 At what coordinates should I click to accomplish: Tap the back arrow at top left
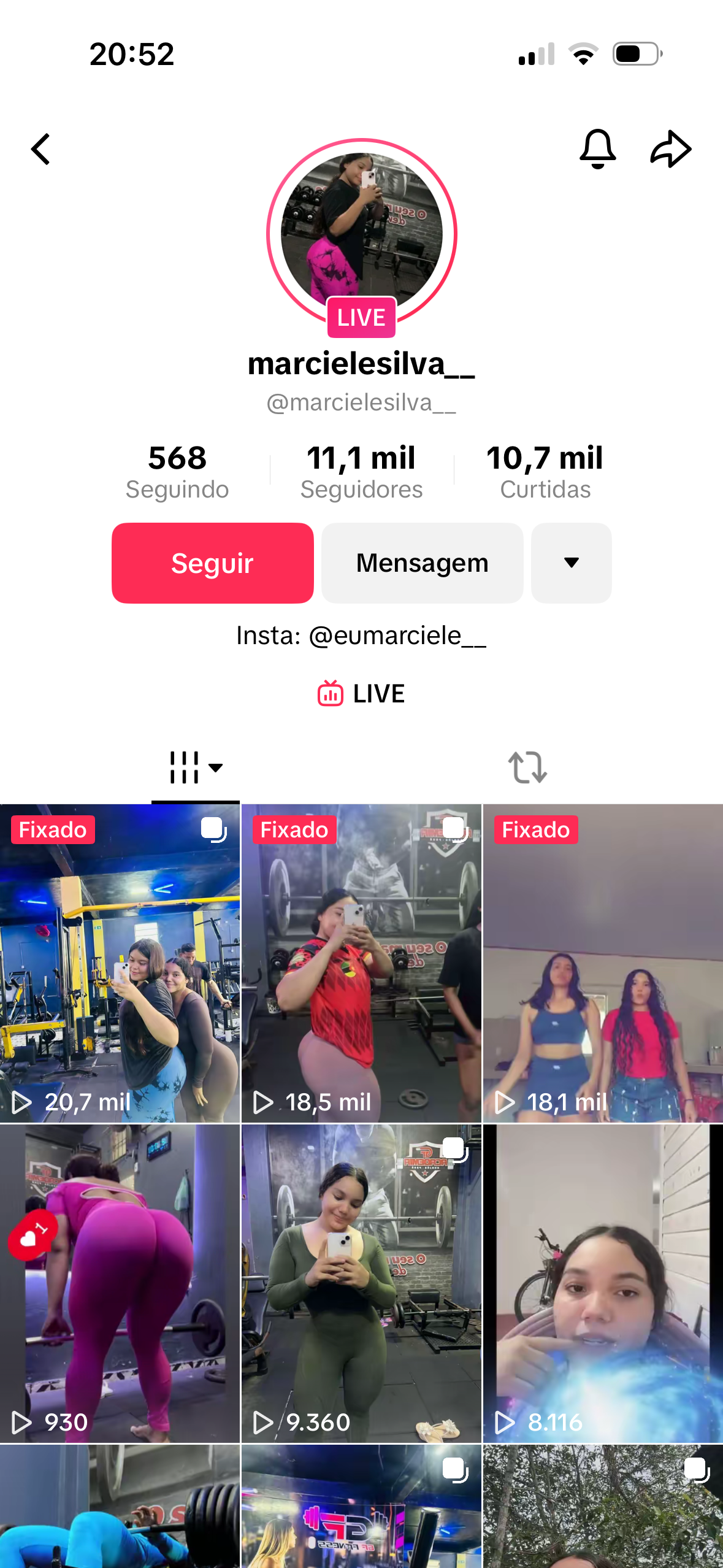[x=40, y=148]
